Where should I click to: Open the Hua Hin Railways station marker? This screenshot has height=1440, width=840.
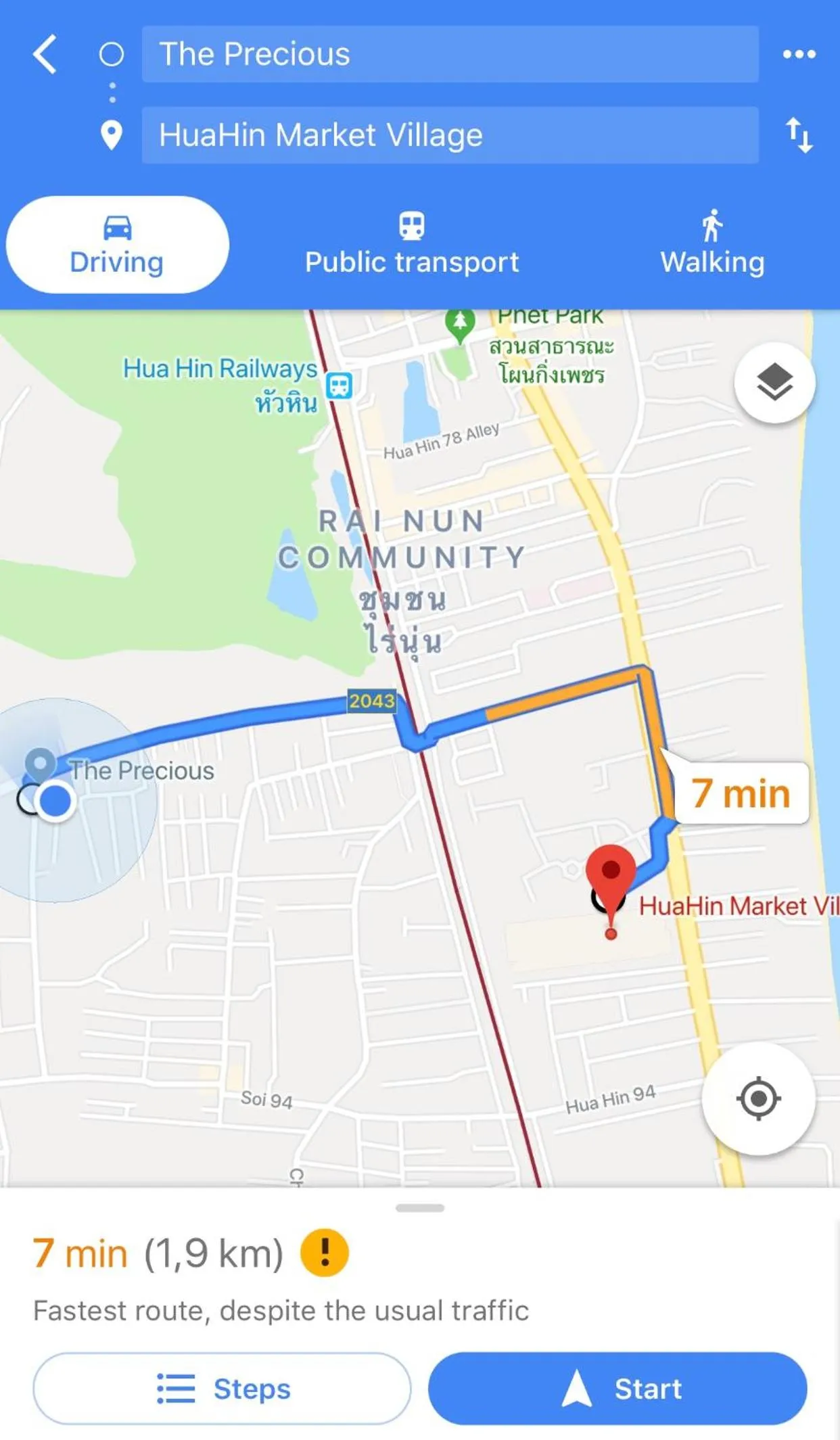[x=339, y=386]
